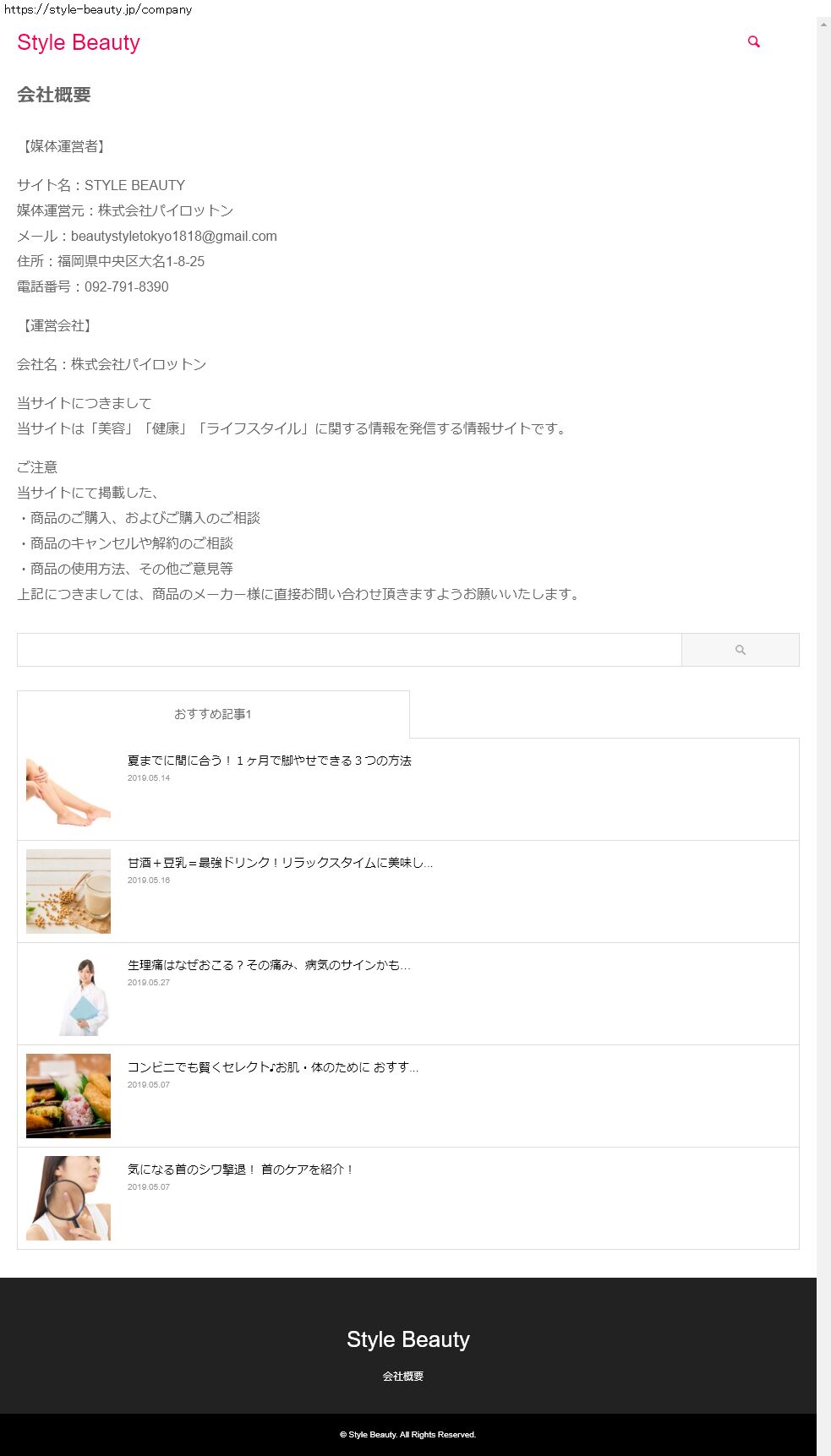Focus the site search text field
The image size is (831, 1456).
click(x=348, y=650)
